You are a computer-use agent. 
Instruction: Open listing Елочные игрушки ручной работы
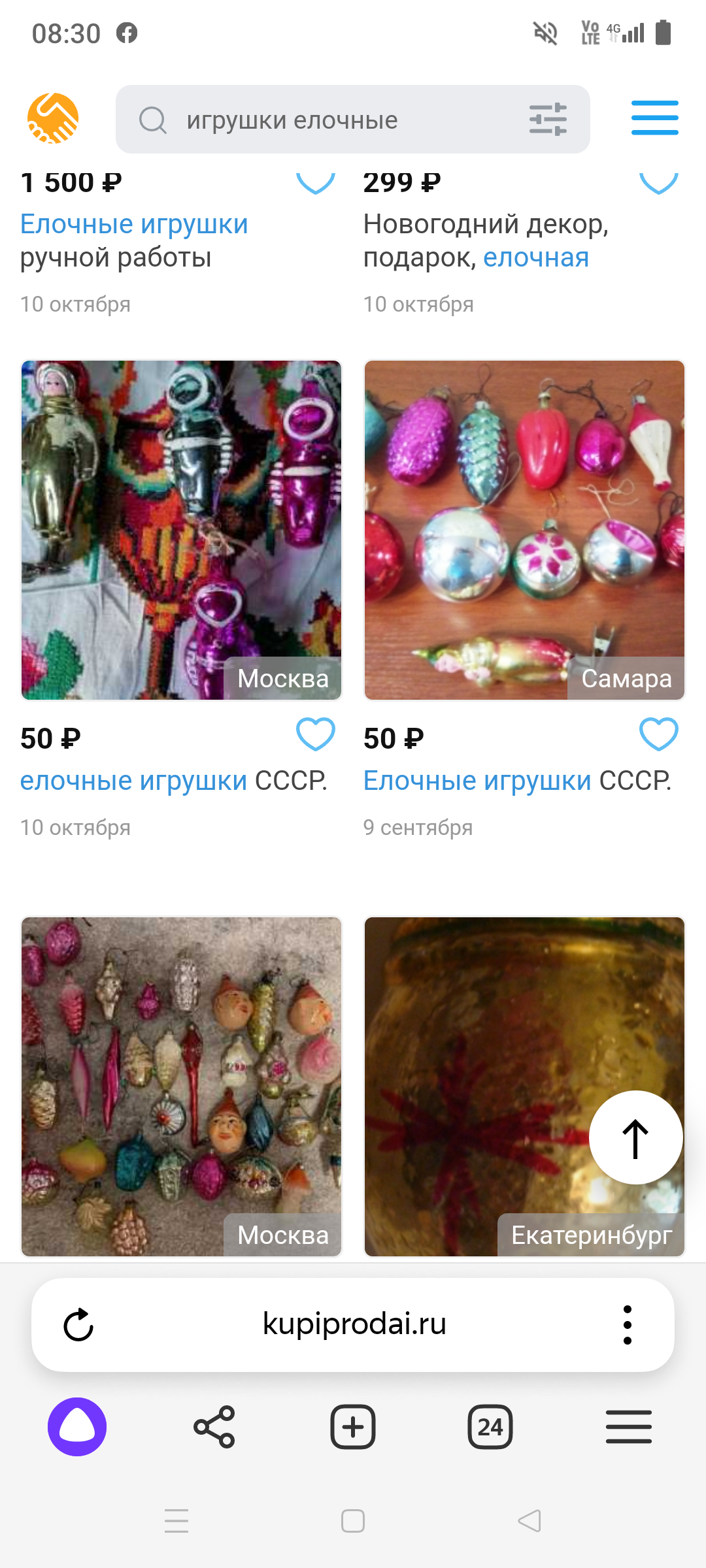click(x=134, y=240)
